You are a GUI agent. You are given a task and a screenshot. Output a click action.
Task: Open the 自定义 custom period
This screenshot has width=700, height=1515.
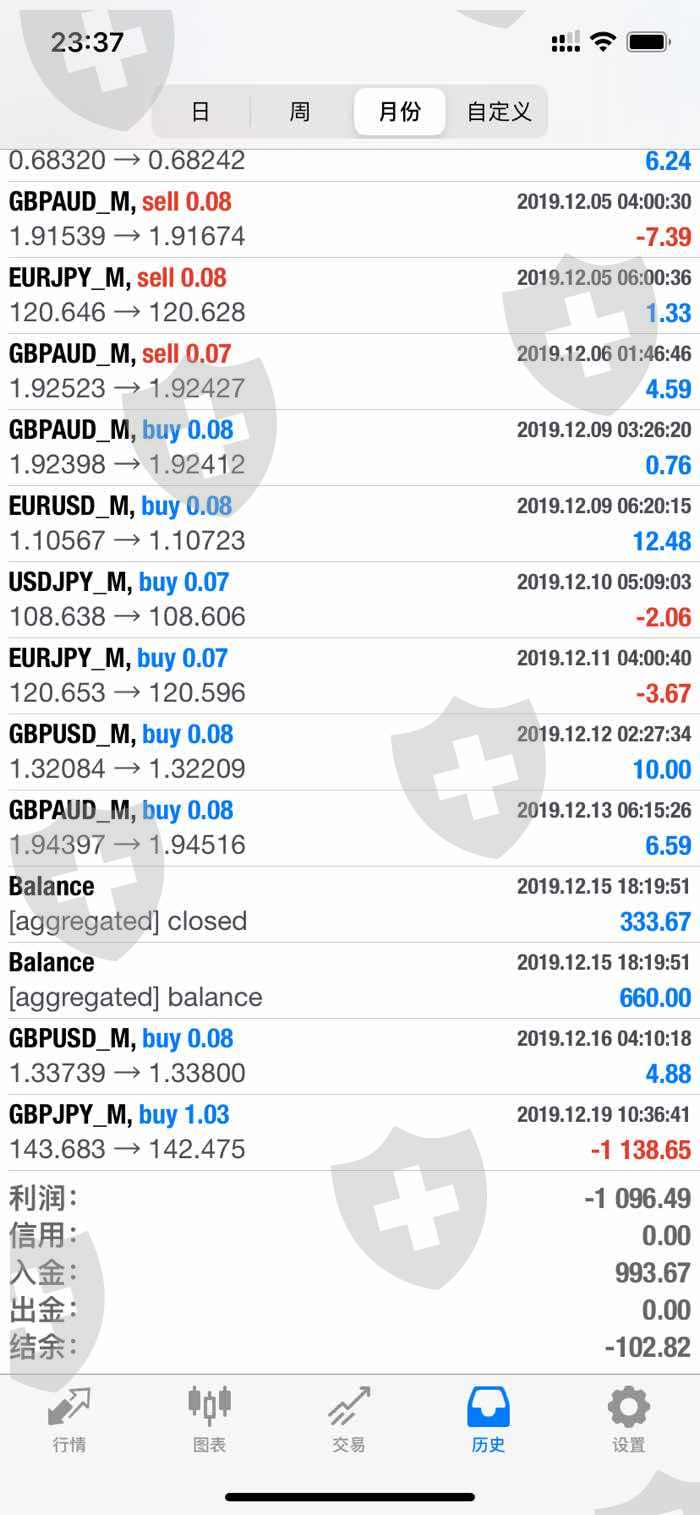(499, 111)
